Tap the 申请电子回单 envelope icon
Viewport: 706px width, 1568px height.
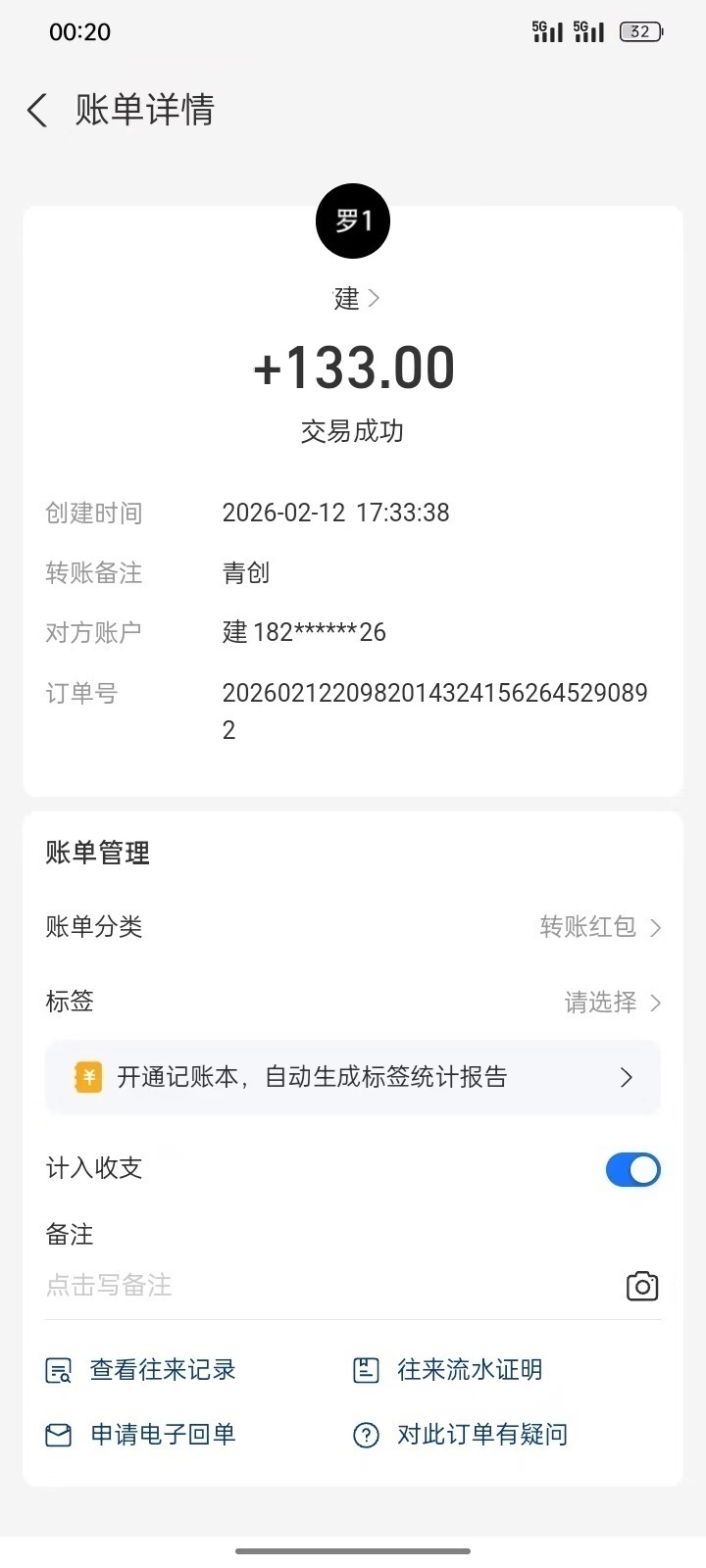tap(59, 1434)
